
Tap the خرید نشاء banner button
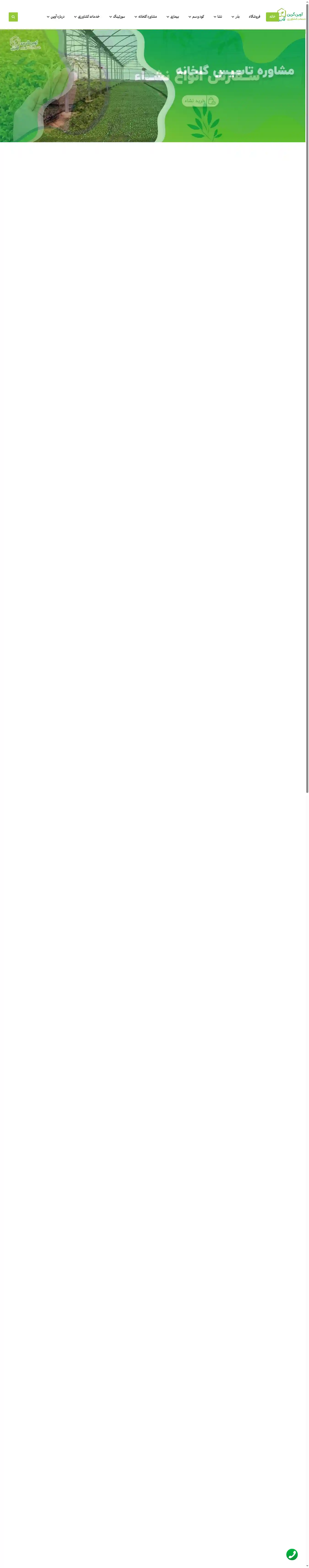(x=200, y=101)
